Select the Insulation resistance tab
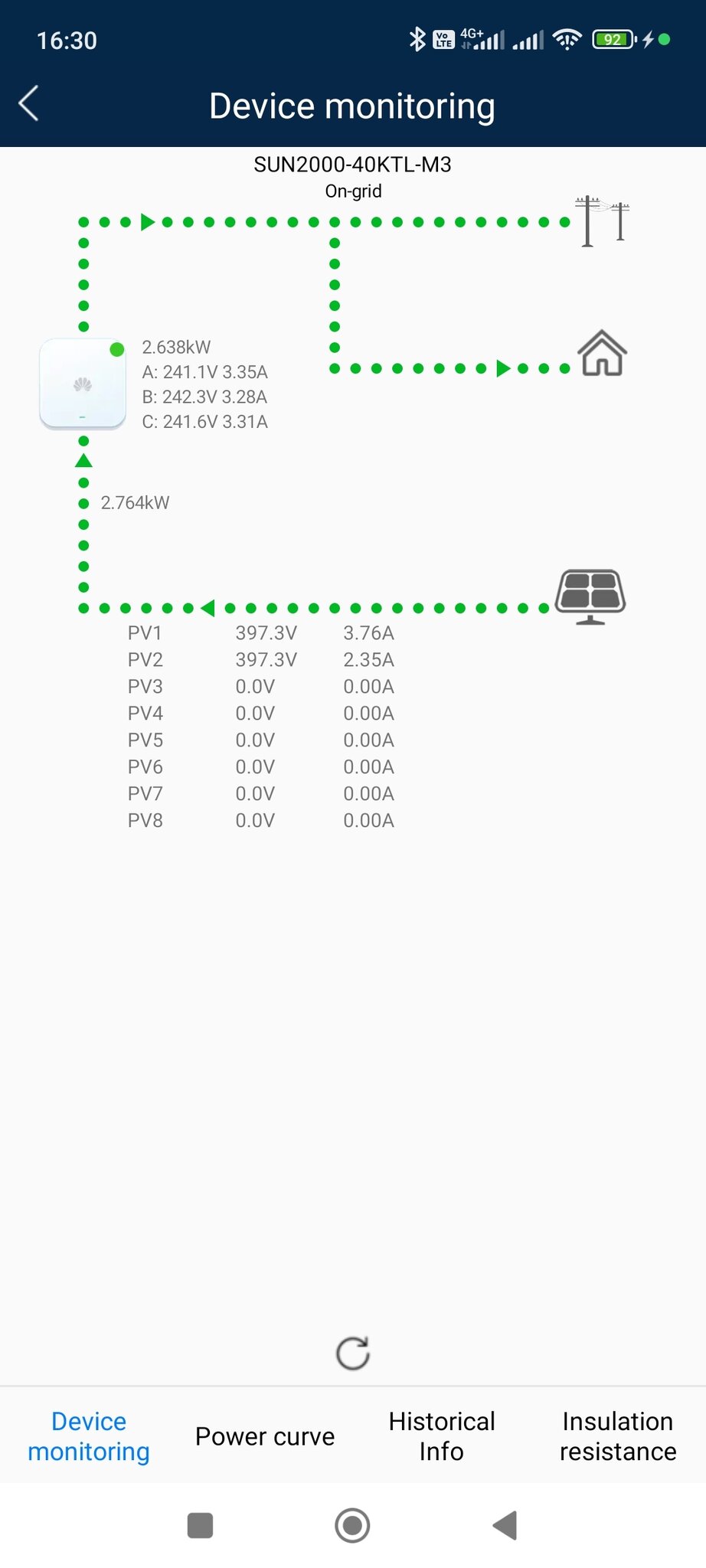The image size is (706, 1568). click(x=618, y=1436)
